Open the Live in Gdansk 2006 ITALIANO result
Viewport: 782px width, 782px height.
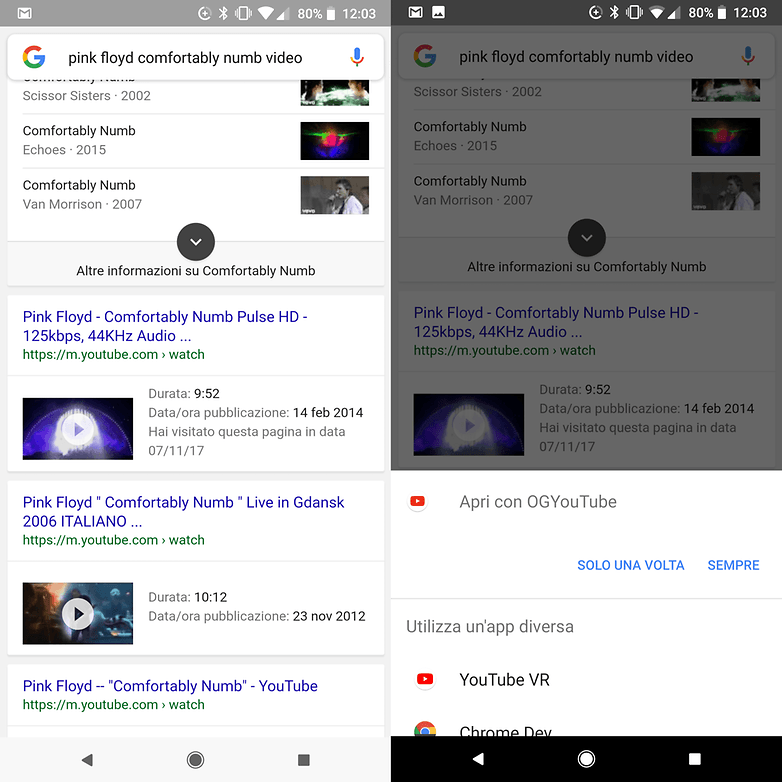183,511
